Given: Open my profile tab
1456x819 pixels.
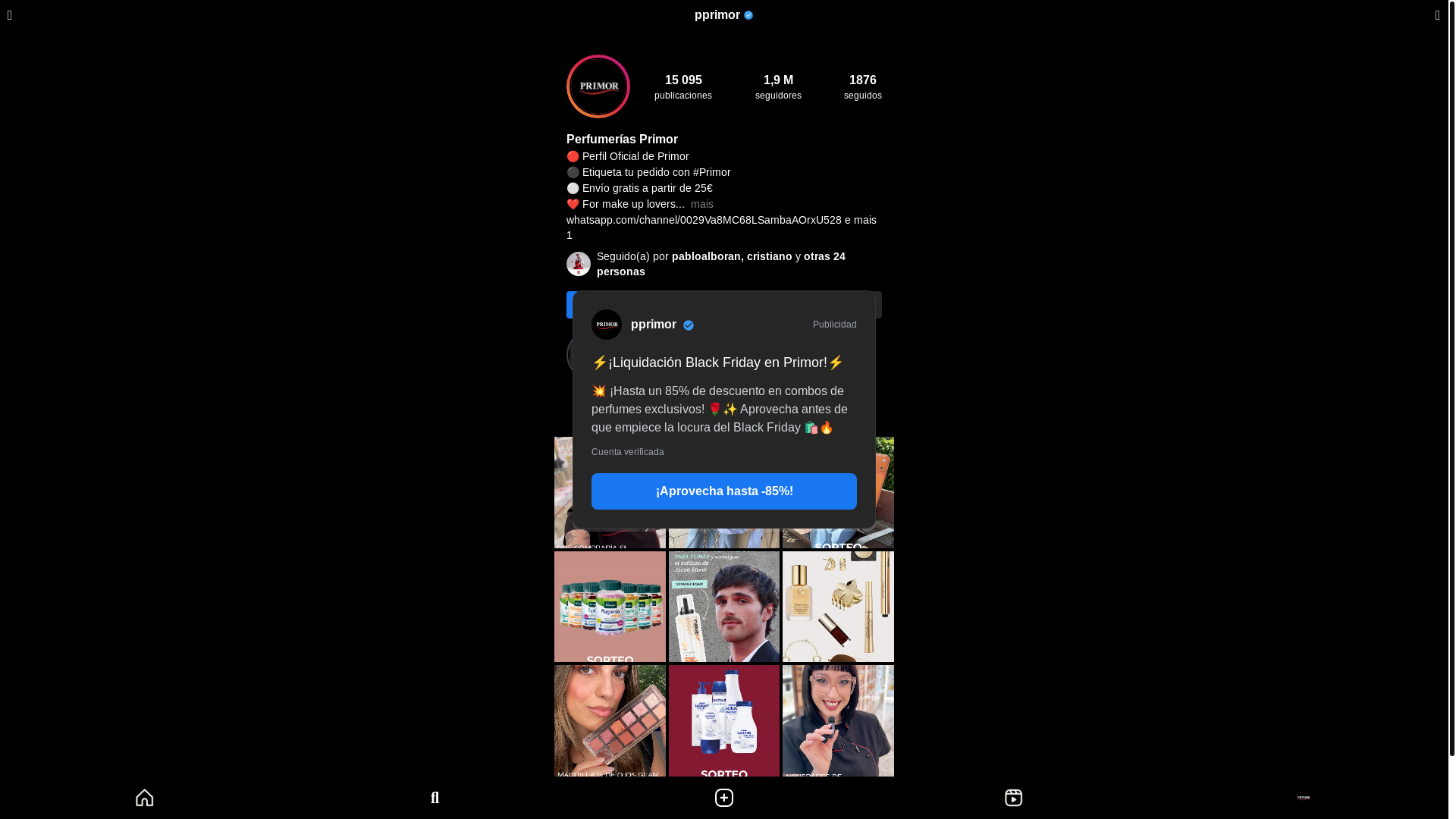Looking at the screenshot, I should point(1303,798).
